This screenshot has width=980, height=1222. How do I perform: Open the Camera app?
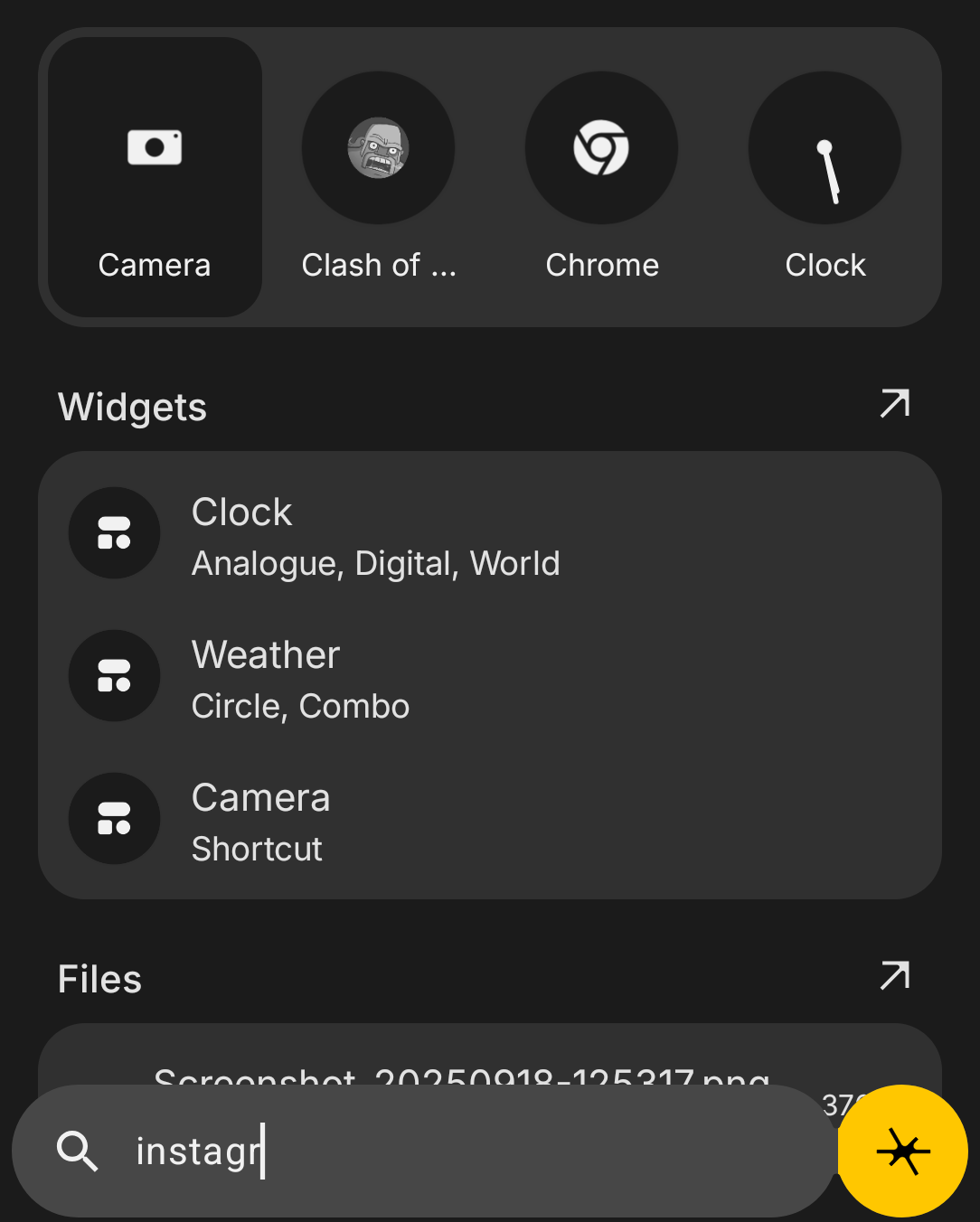click(x=155, y=177)
